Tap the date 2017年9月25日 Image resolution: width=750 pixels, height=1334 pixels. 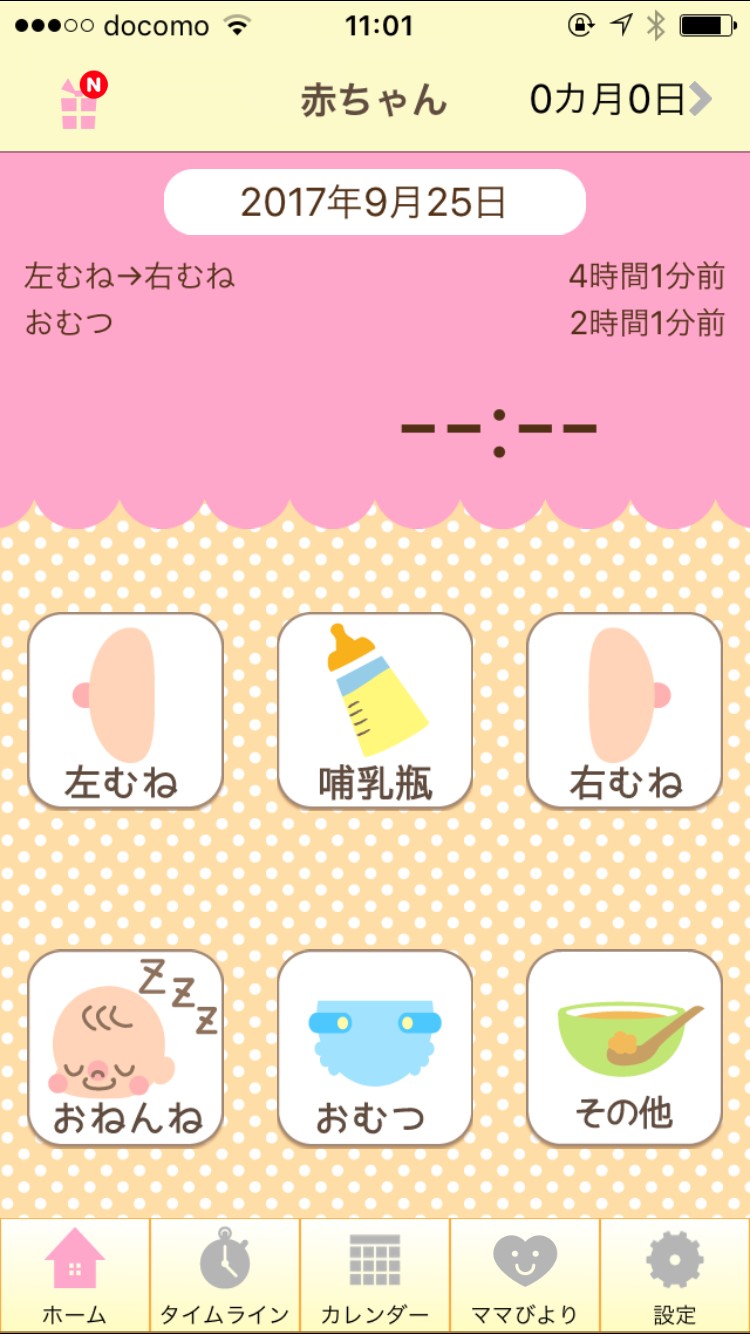point(374,203)
